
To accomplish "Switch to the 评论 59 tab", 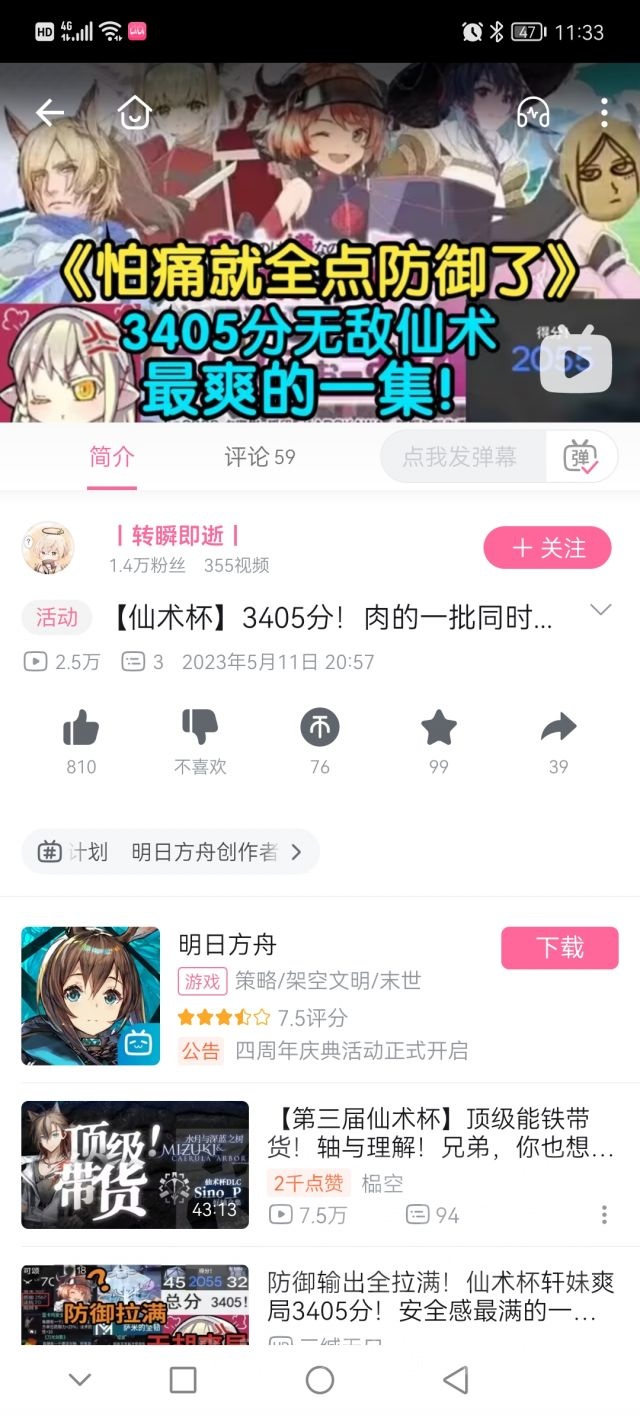I will pos(259,457).
